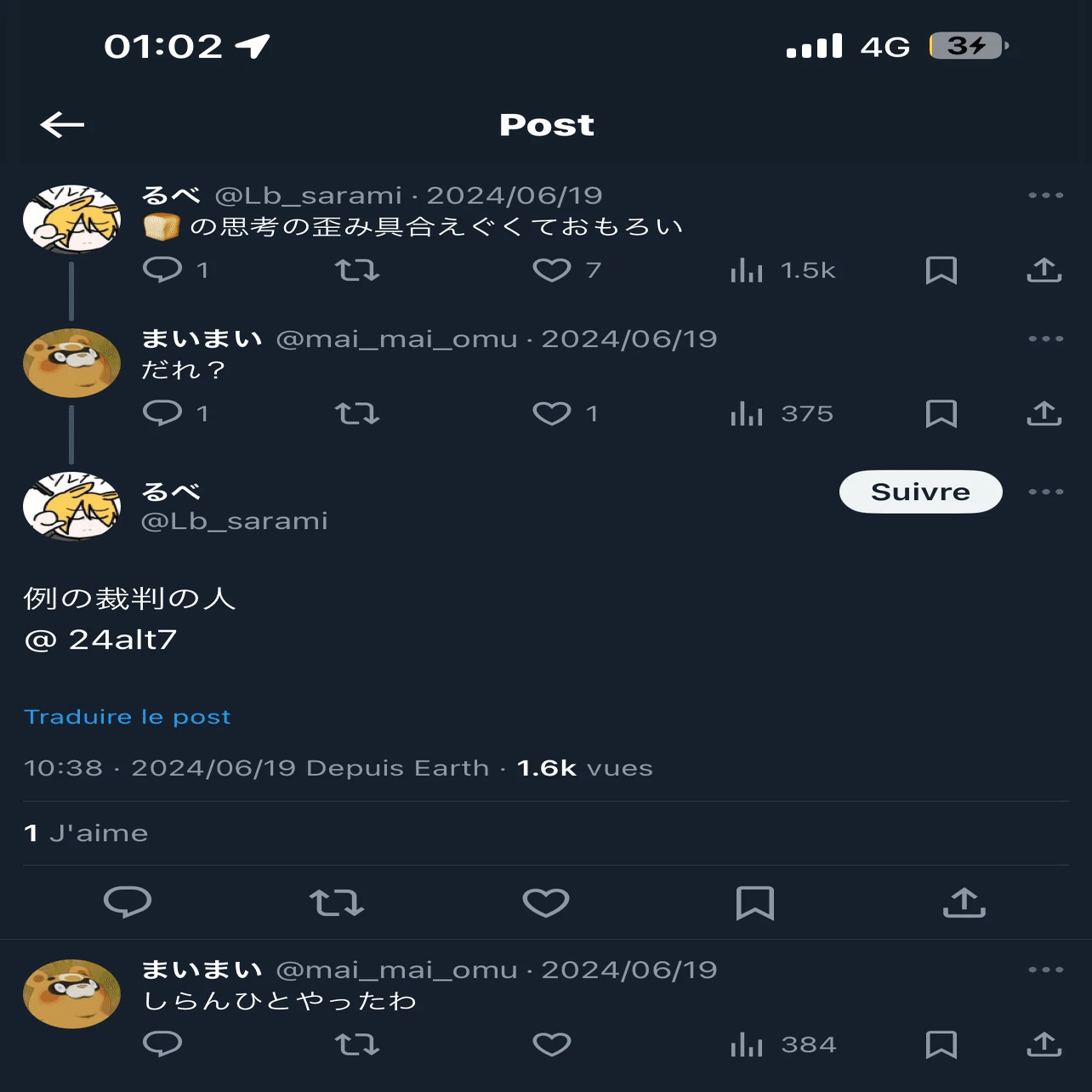Like the 'しらんひとやったわ' reply

click(552, 1044)
